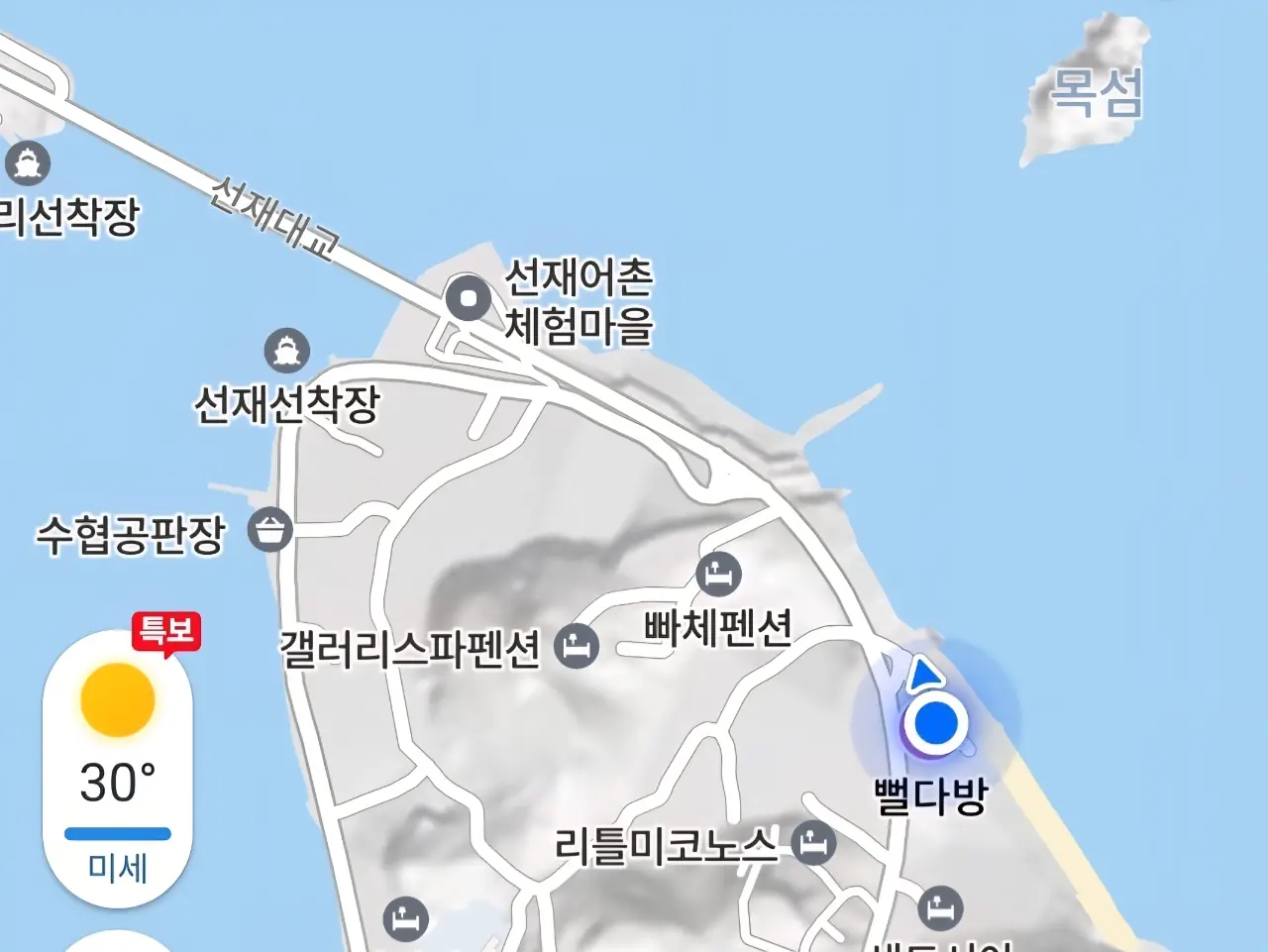Viewport: 1268px width, 952px height.
Task: Select 선재어촌체험마을 place marker
Action: click(x=467, y=298)
